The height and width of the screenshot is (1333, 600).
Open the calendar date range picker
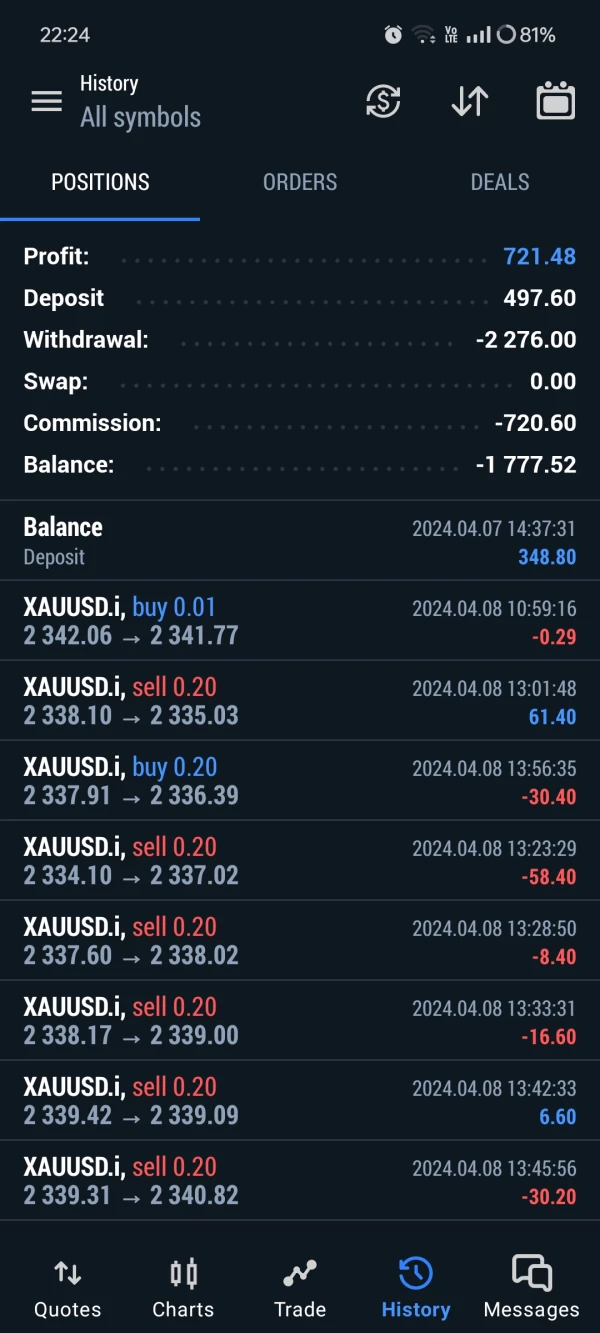pyautogui.click(x=555, y=101)
